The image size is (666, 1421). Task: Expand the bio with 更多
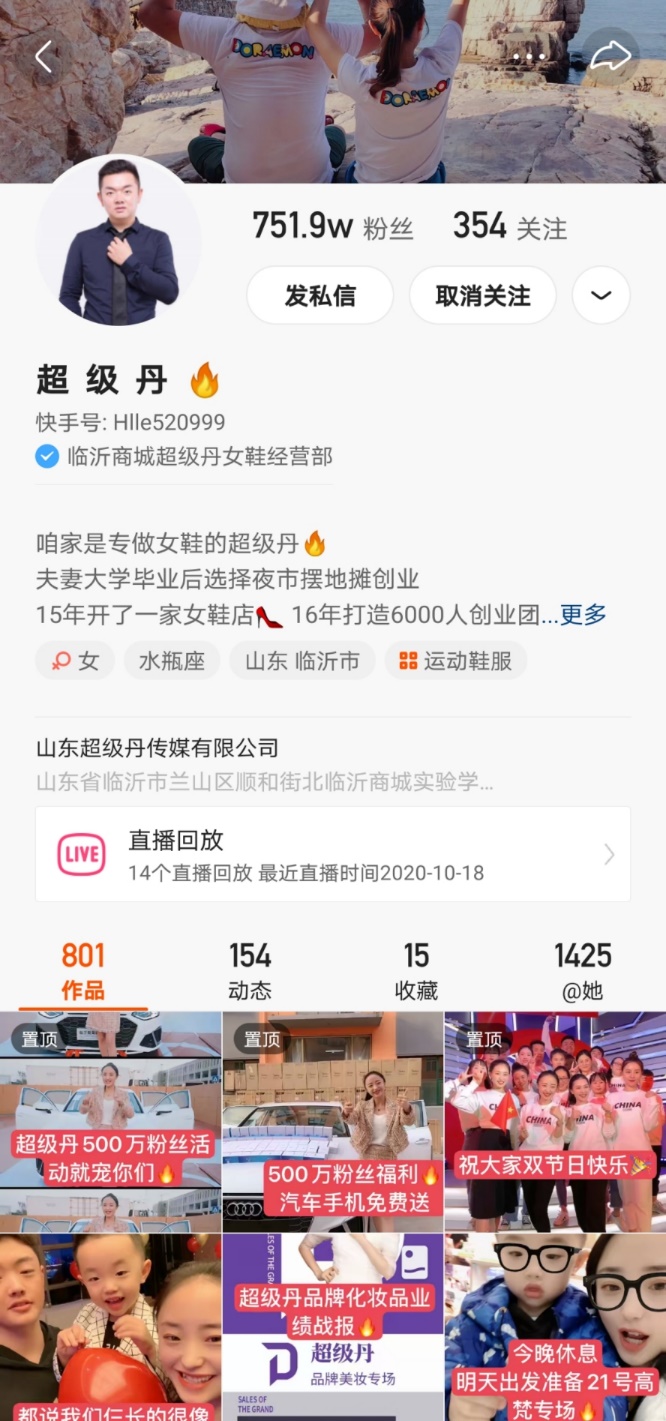coord(583,614)
